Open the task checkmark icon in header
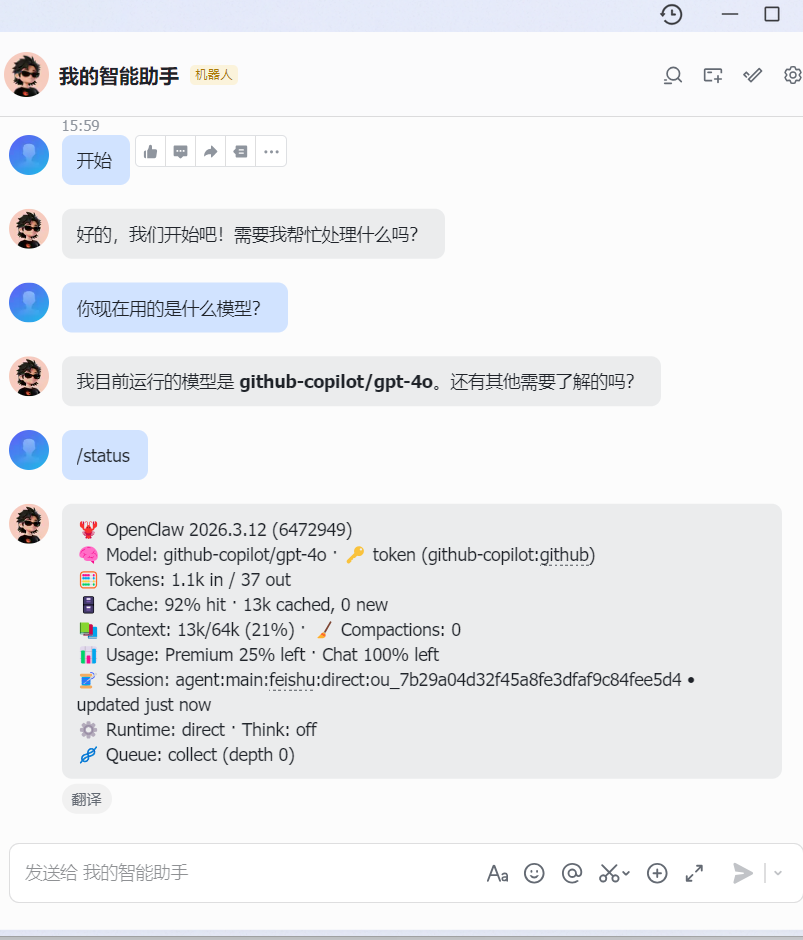803x940 pixels. pos(753,75)
